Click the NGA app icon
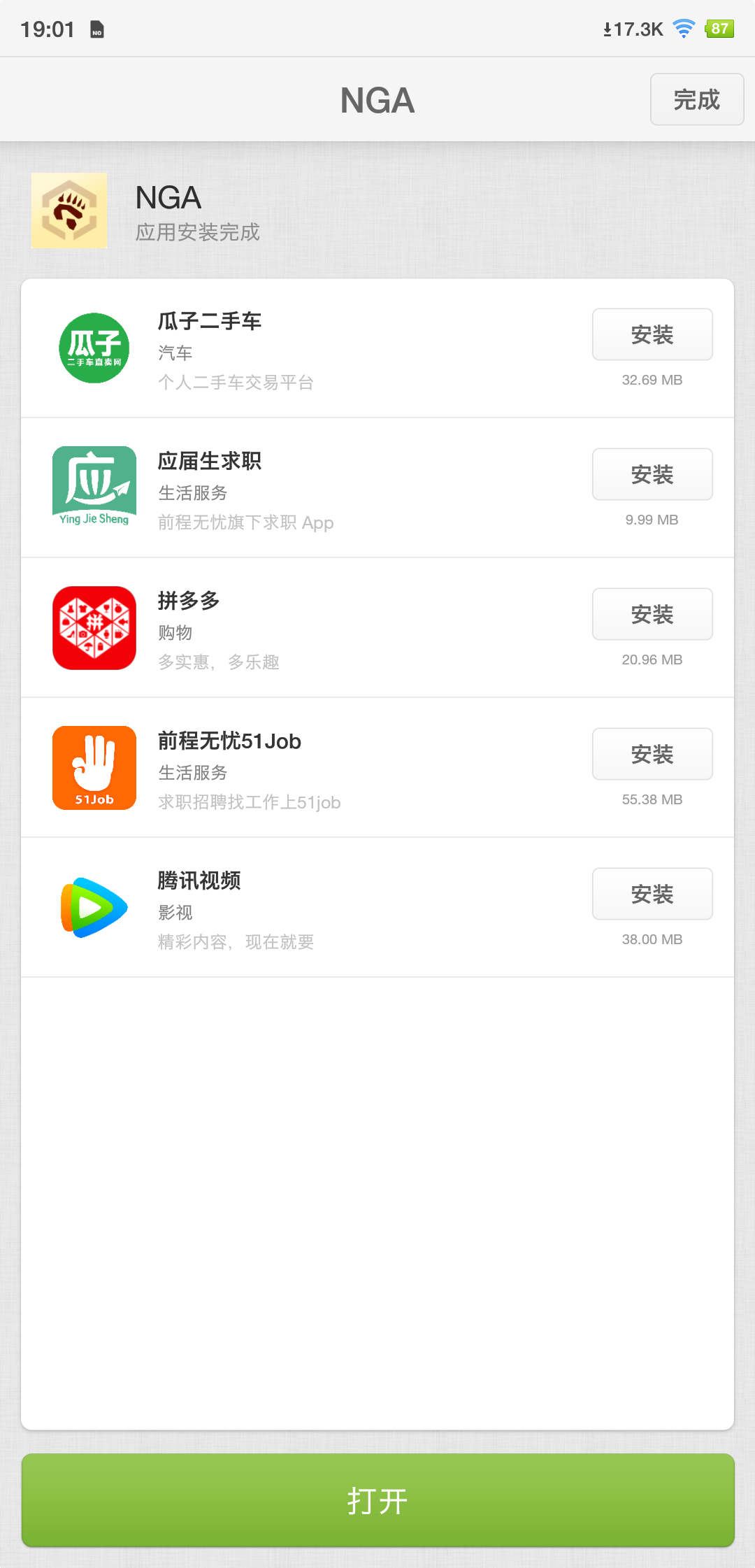The width and height of the screenshot is (755, 1568). [x=69, y=211]
